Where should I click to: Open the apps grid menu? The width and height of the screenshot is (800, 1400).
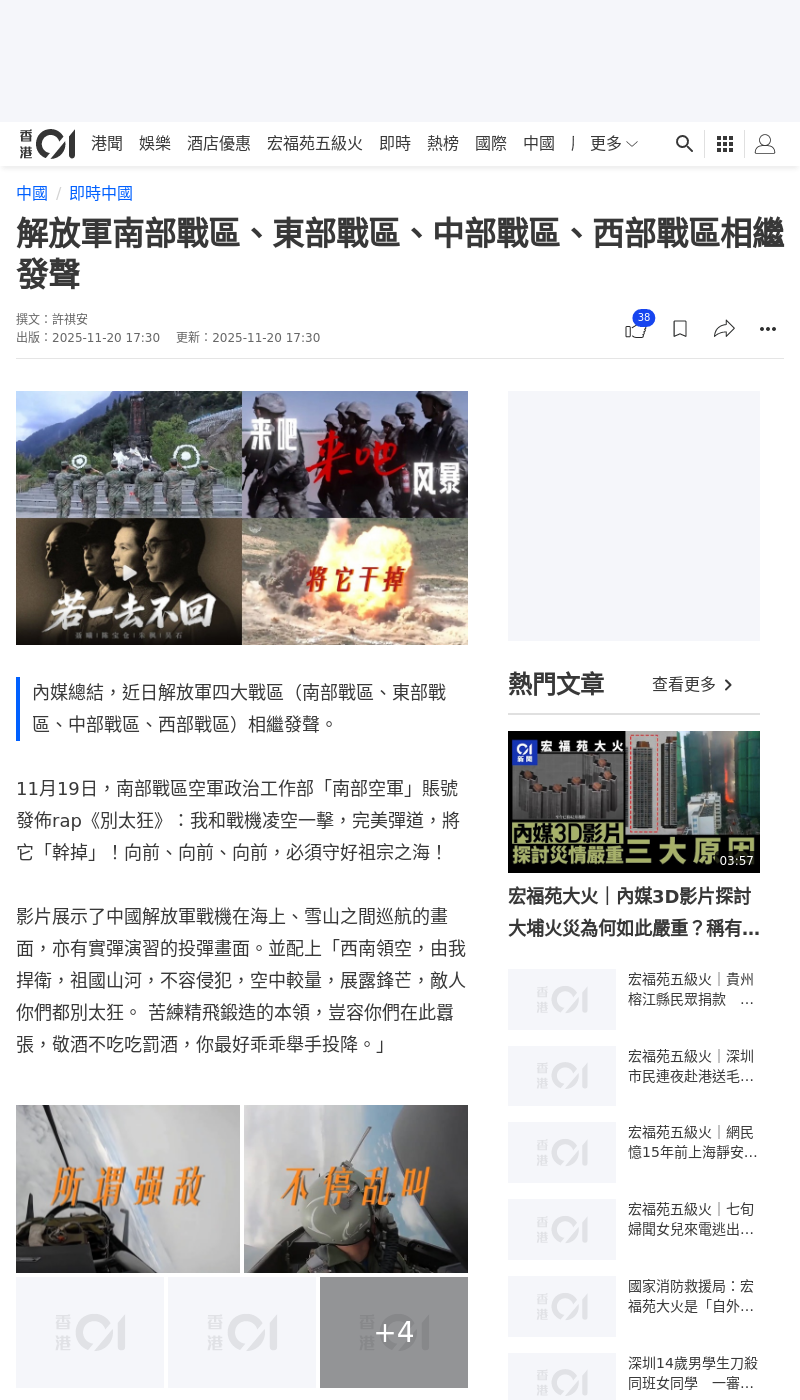725,144
